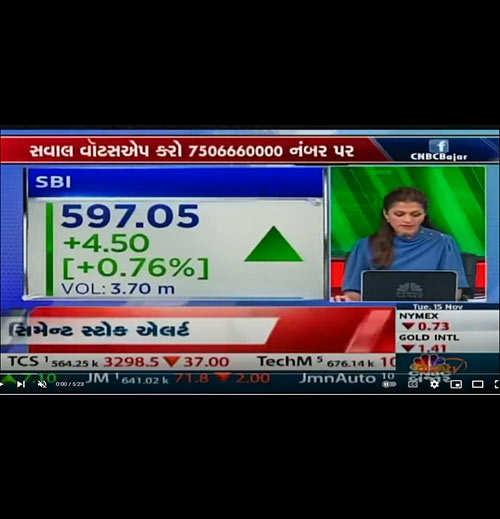Unmute the video sound

pos(42,384)
